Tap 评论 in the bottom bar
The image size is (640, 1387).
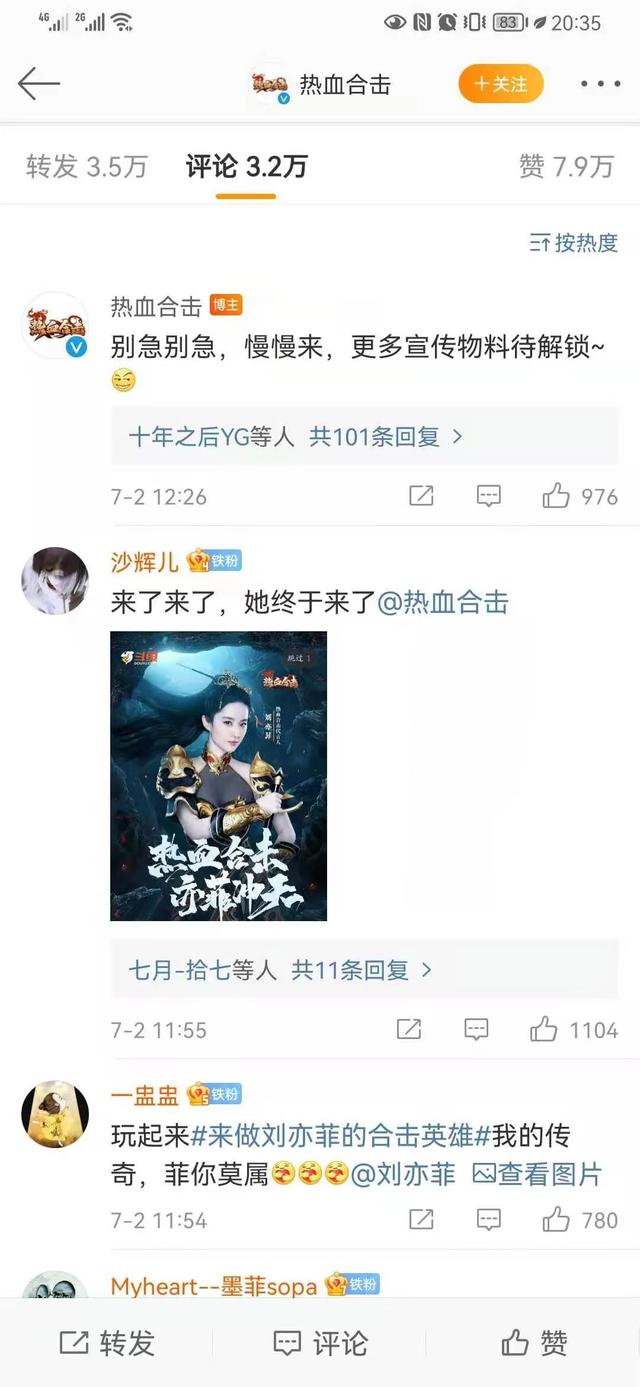[320, 1343]
